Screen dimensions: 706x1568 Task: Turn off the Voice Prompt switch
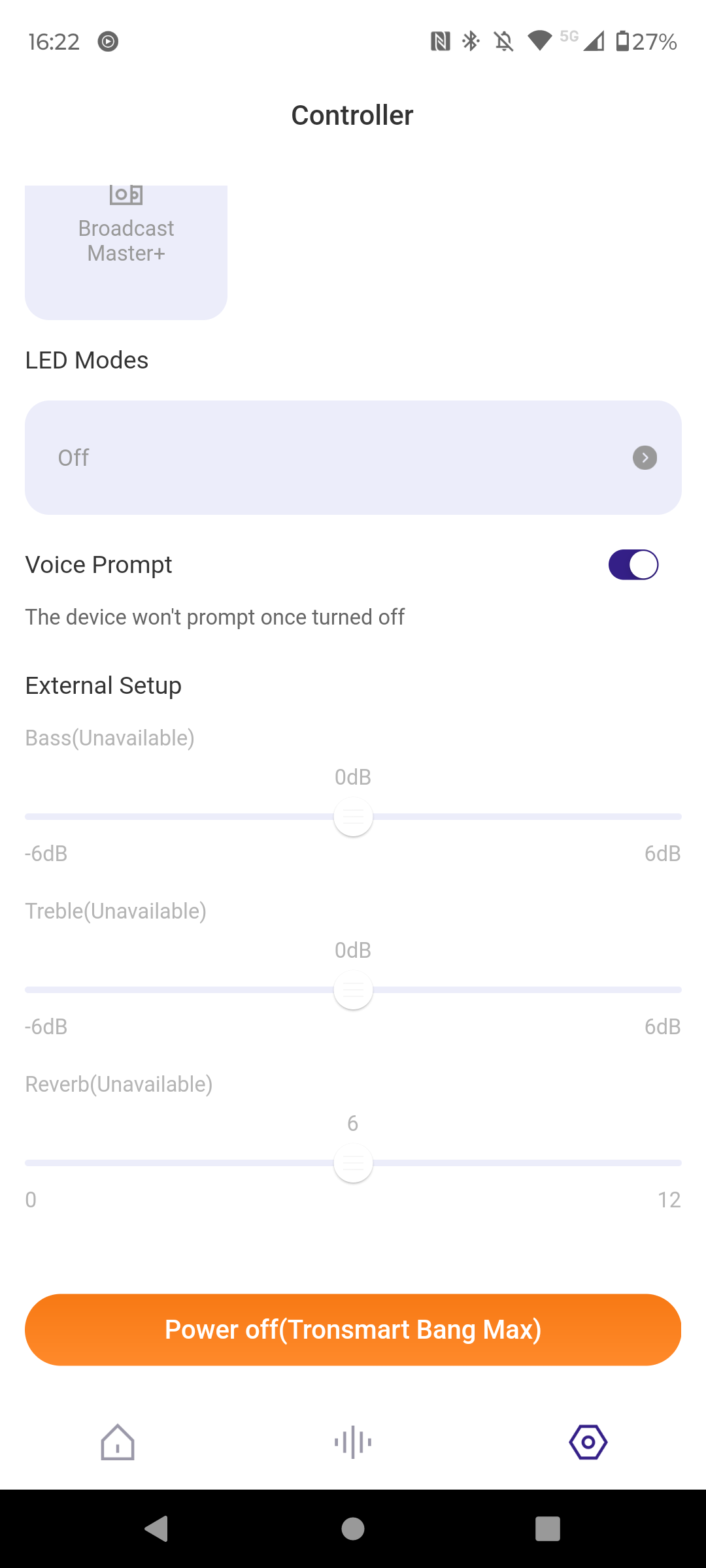click(x=633, y=564)
